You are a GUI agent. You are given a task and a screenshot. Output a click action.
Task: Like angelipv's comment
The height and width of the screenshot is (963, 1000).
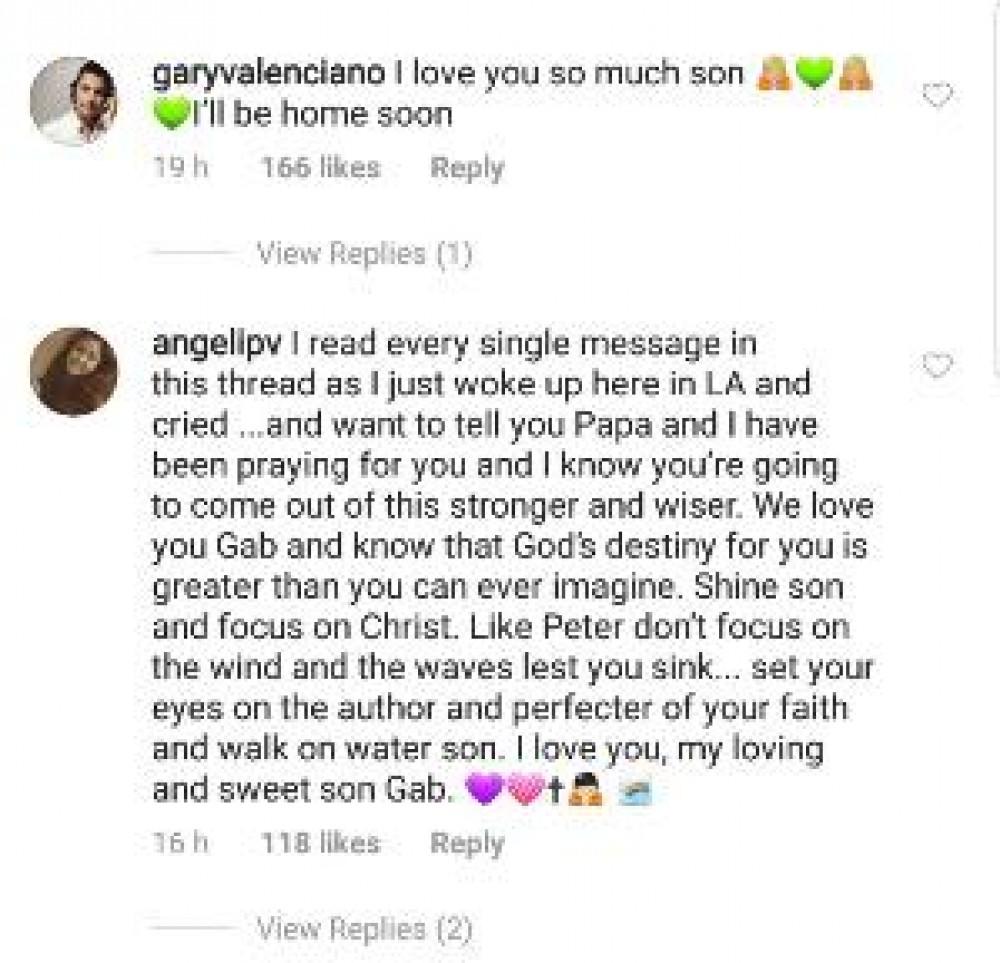click(x=937, y=366)
